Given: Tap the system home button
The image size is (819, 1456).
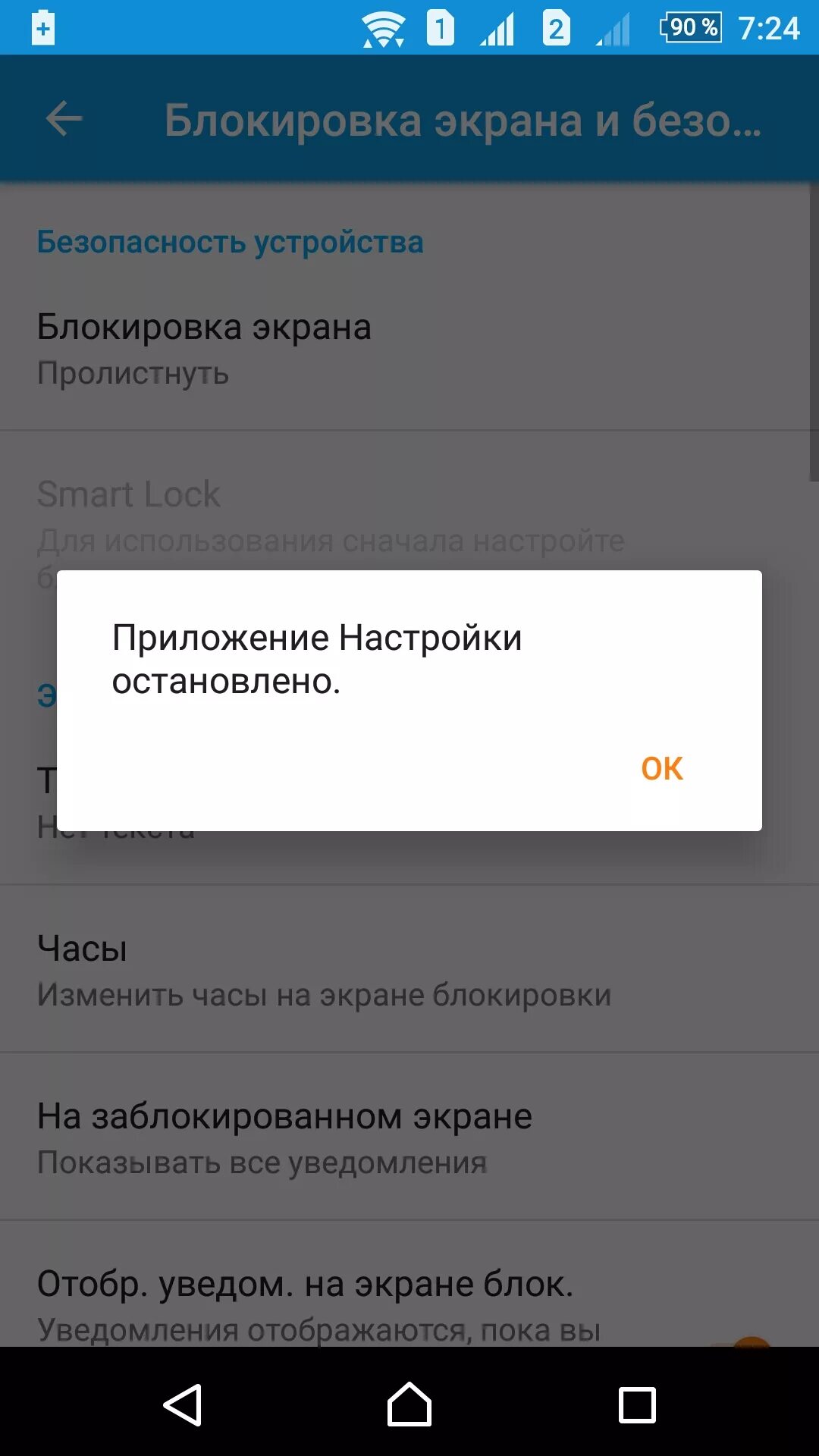Looking at the screenshot, I should tap(409, 1404).
